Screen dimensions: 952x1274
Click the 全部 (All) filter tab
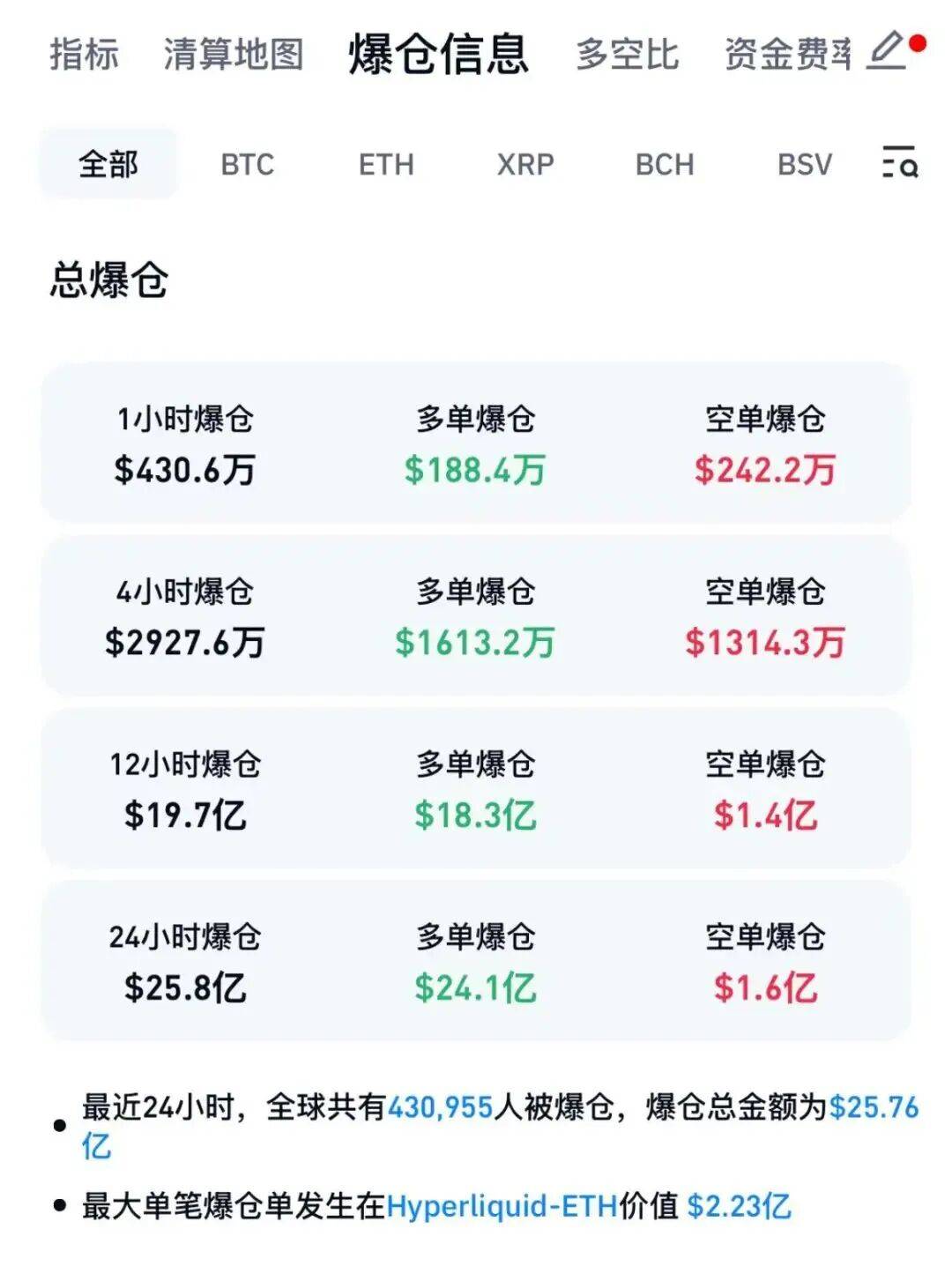pos(108,164)
